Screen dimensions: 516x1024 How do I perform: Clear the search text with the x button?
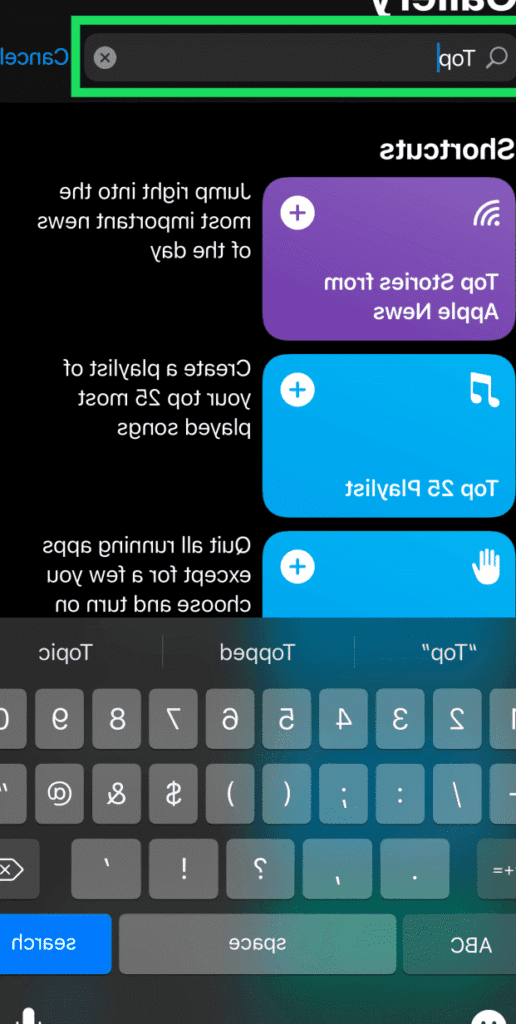(105, 58)
